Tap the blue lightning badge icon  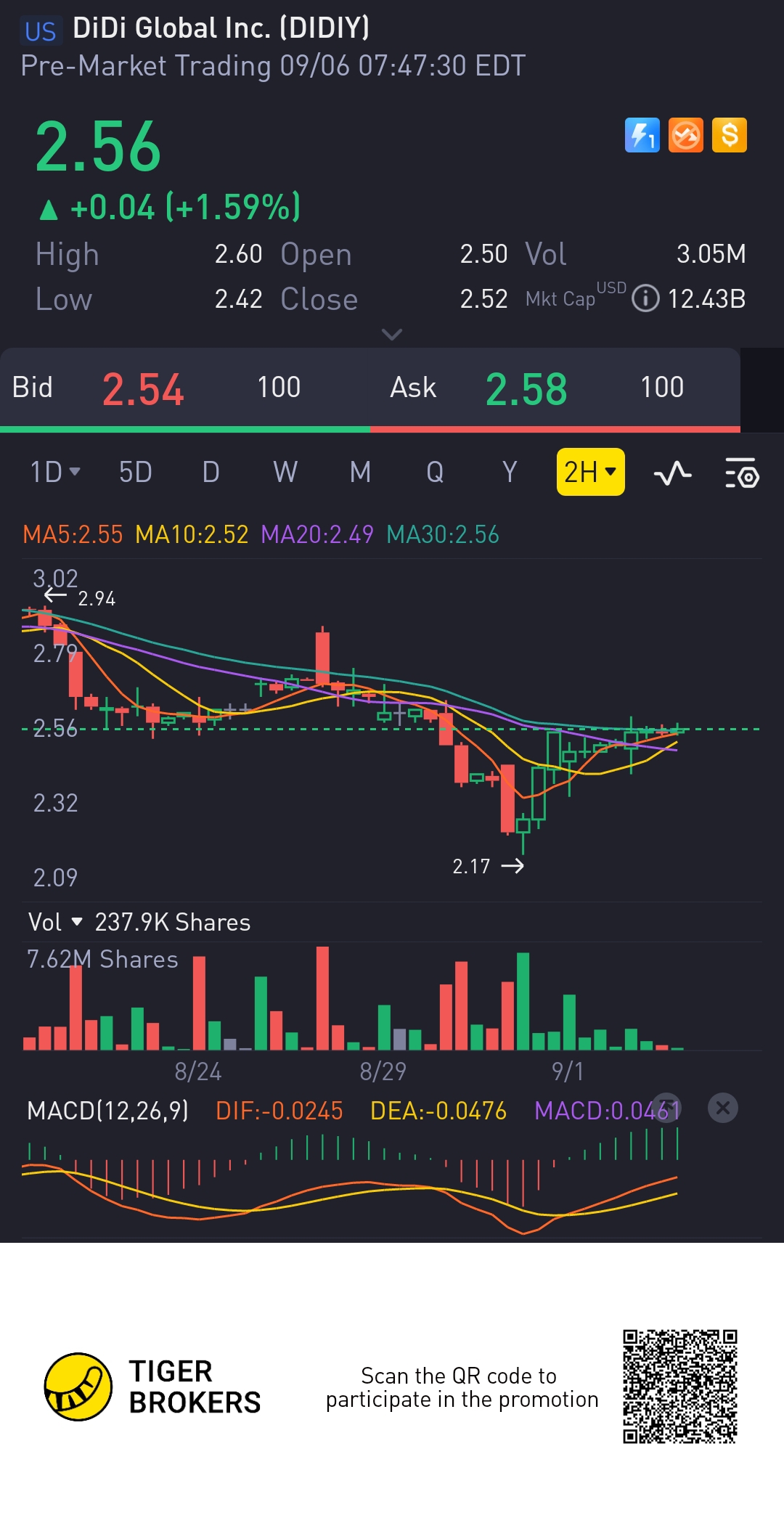click(x=642, y=135)
